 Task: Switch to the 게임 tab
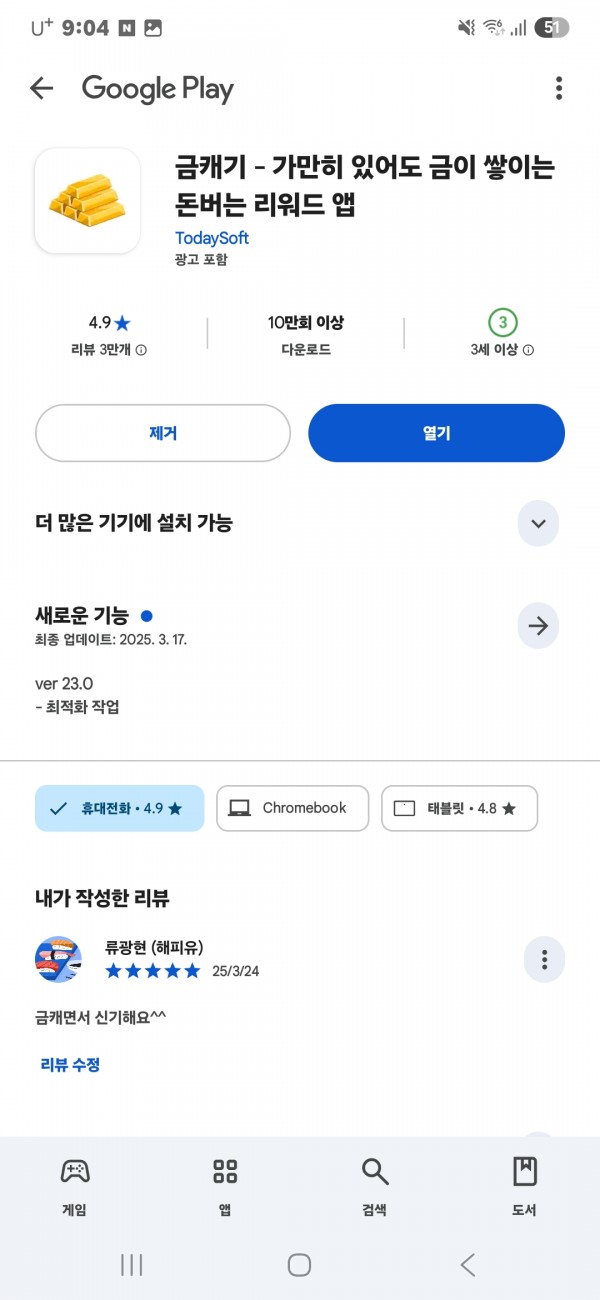tap(75, 1187)
